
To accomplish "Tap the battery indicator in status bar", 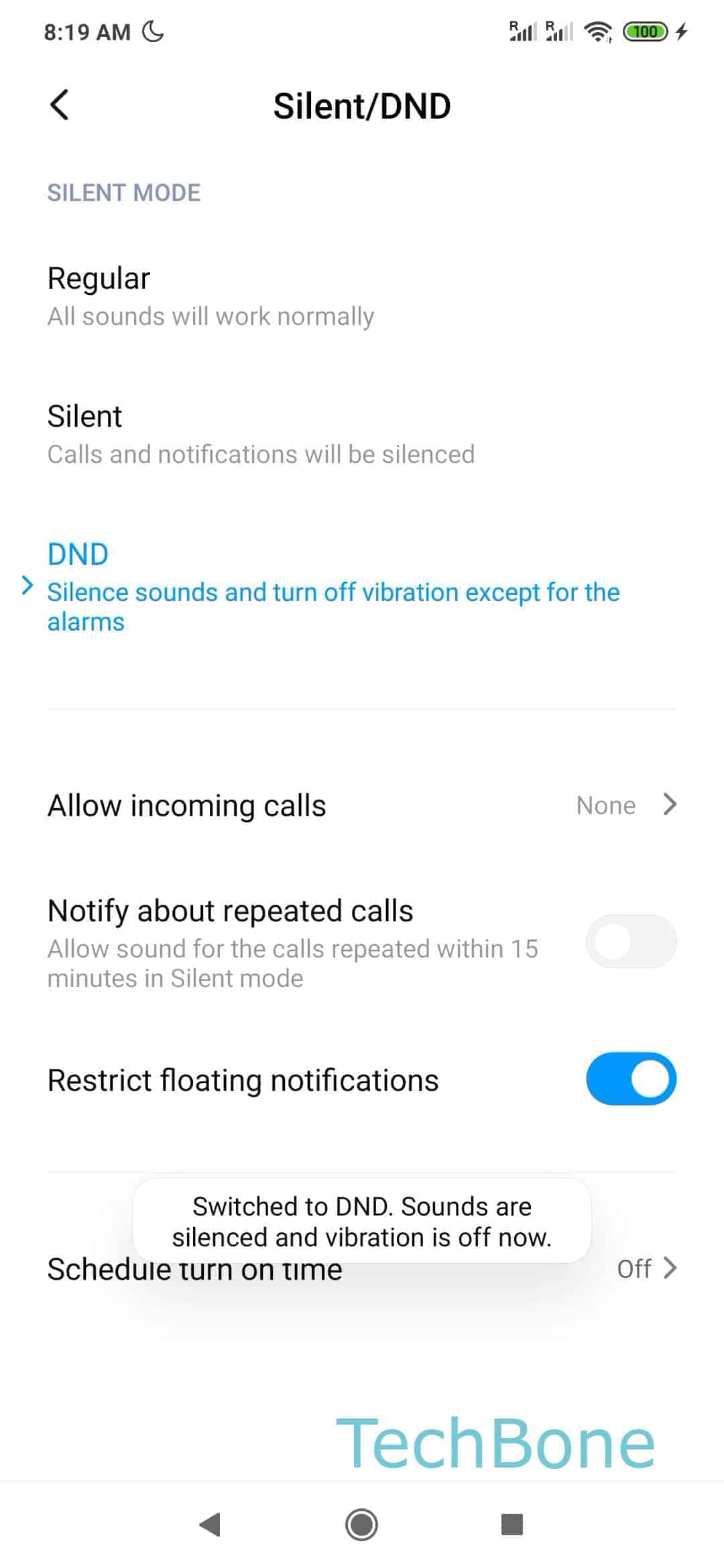I will tap(644, 31).
